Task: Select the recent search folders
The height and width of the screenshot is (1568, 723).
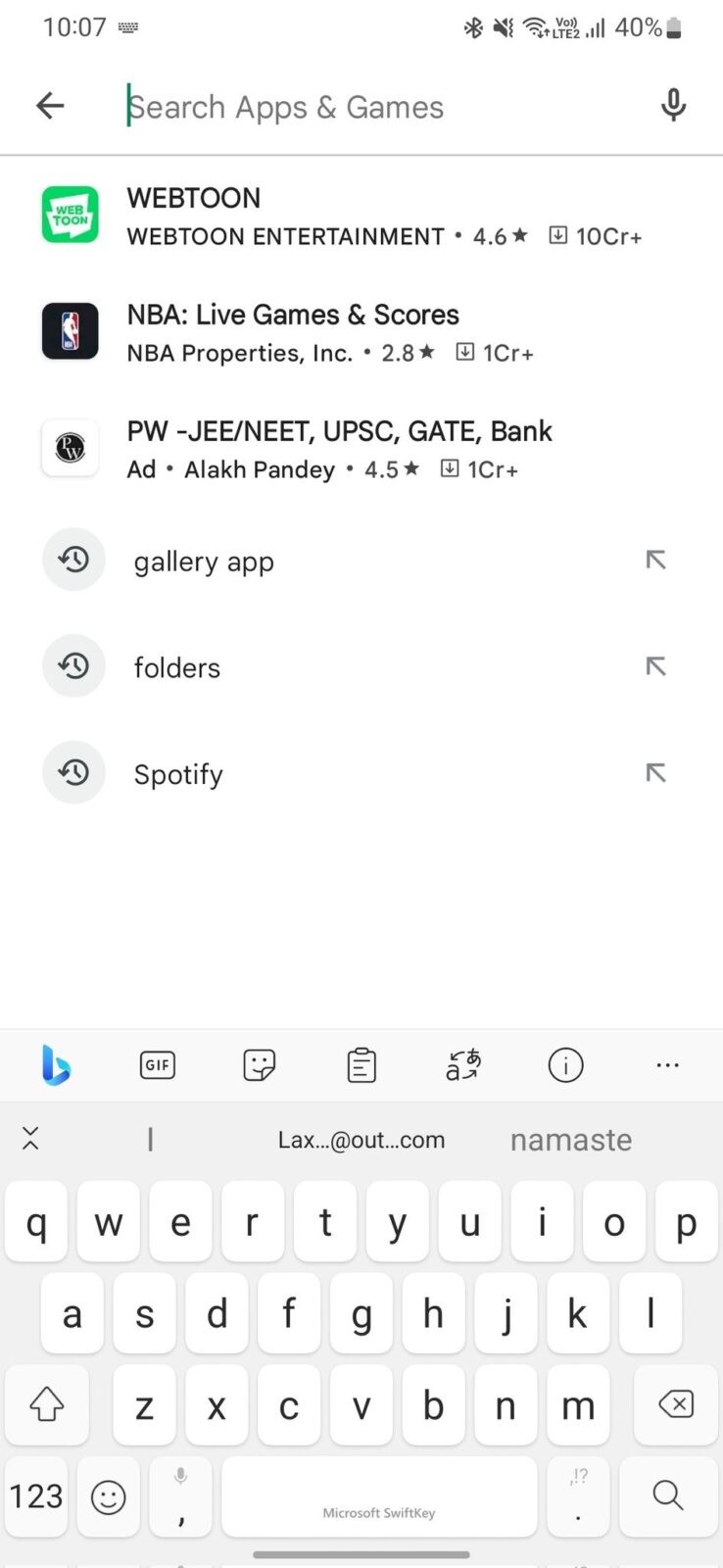Action: coord(177,667)
